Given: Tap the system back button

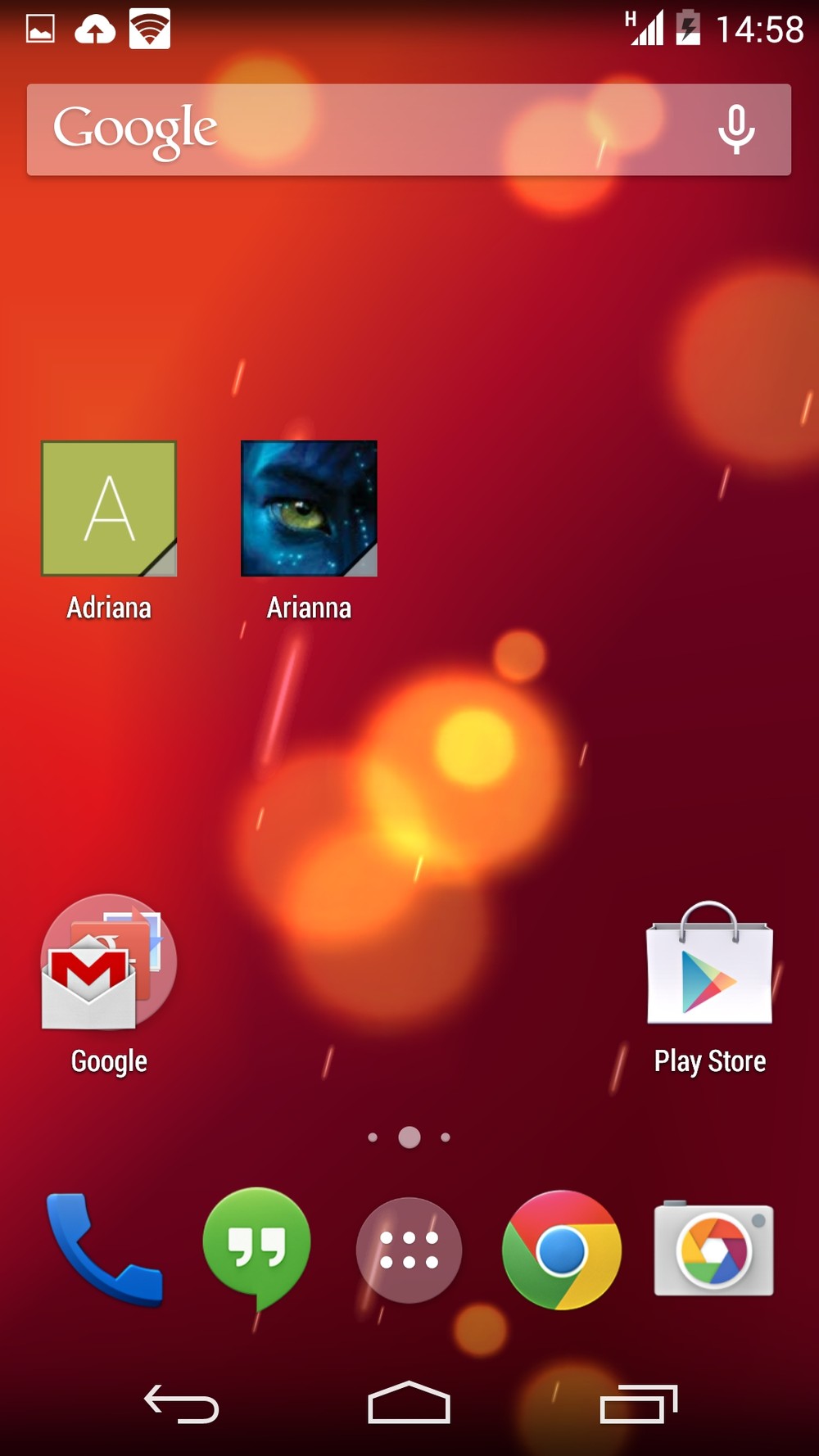Looking at the screenshot, I should 181,1404.
